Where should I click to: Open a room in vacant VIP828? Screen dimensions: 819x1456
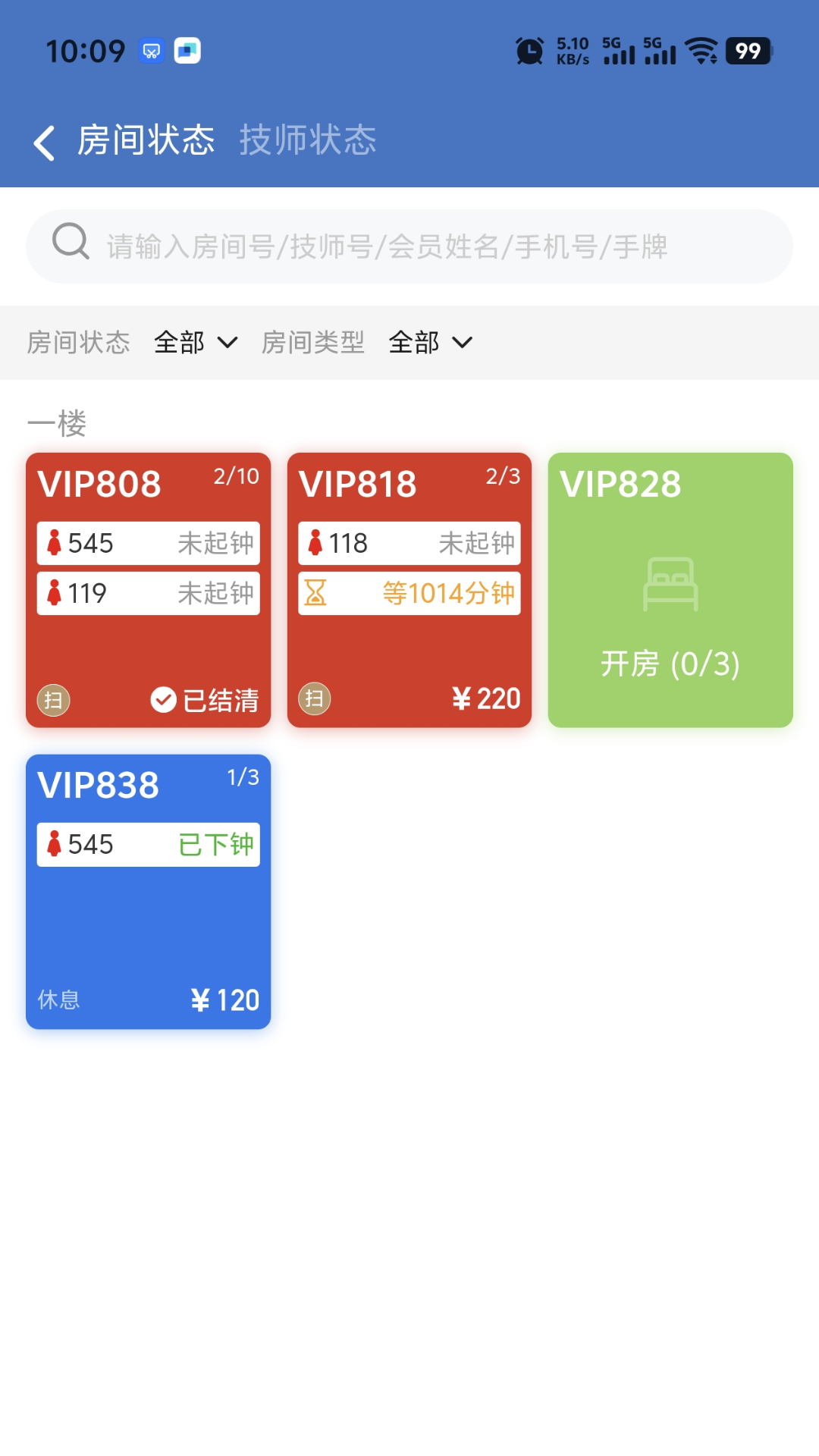pyautogui.click(x=670, y=590)
